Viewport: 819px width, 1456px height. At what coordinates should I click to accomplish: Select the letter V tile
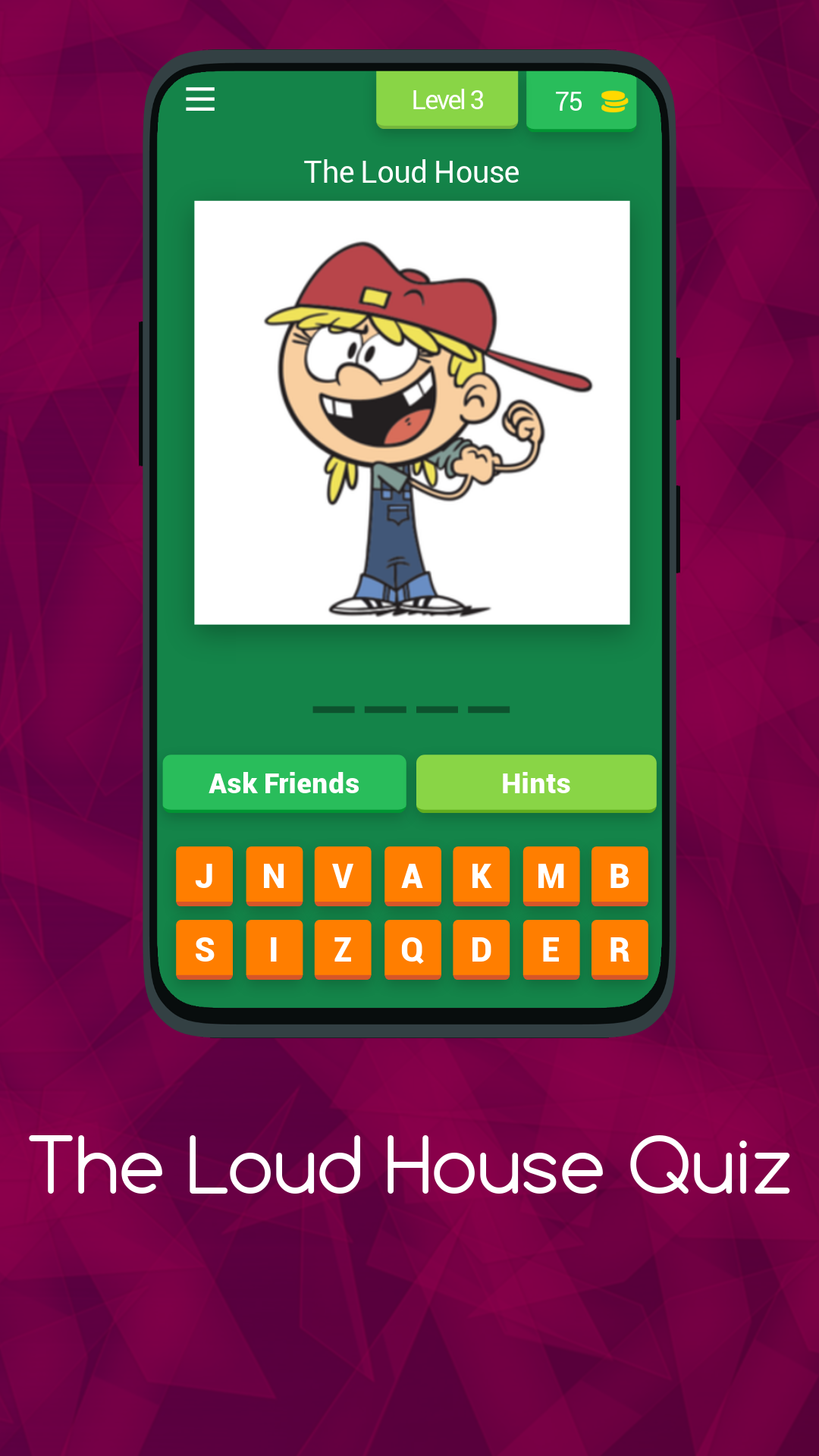coord(343,876)
